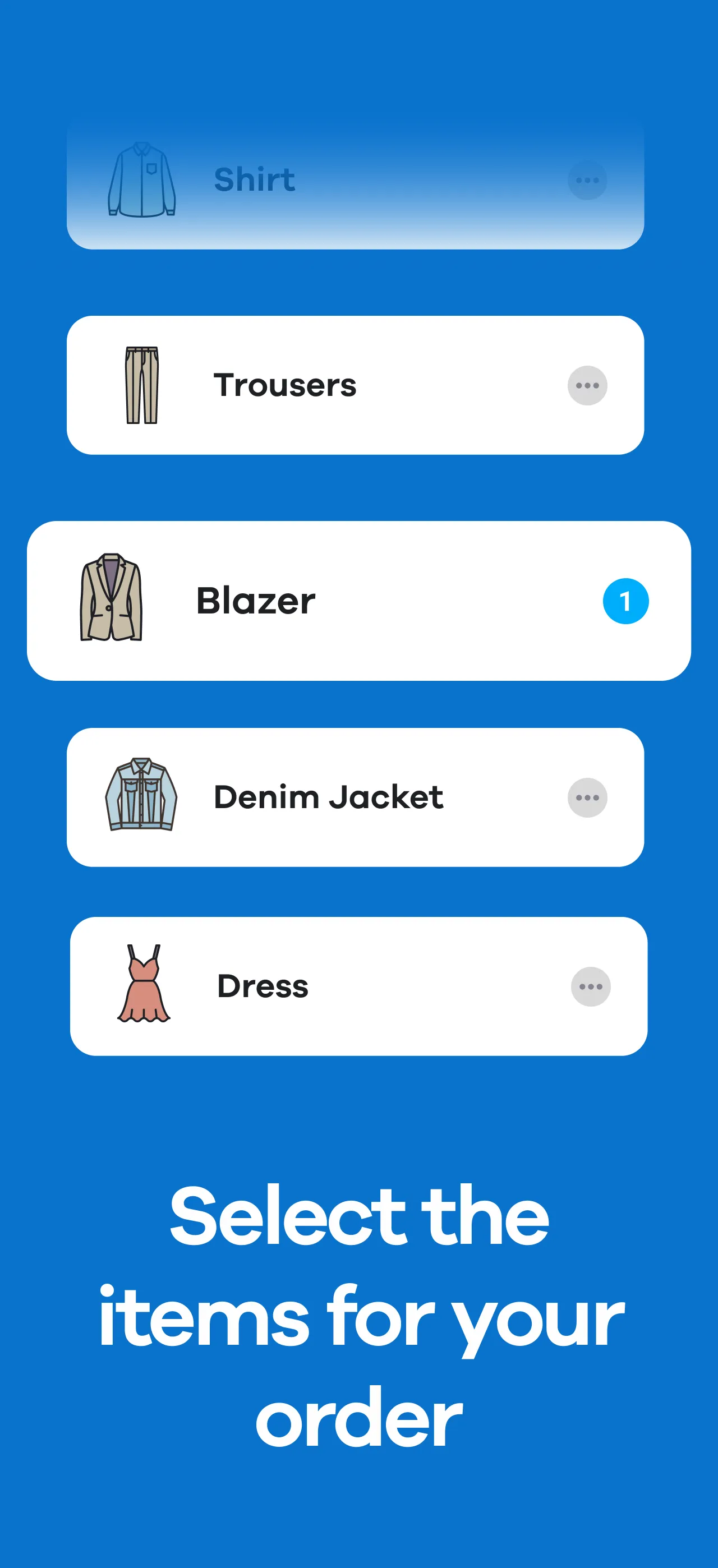Click the Trousers label text
Image resolution: width=718 pixels, height=1568 pixels.
click(285, 384)
